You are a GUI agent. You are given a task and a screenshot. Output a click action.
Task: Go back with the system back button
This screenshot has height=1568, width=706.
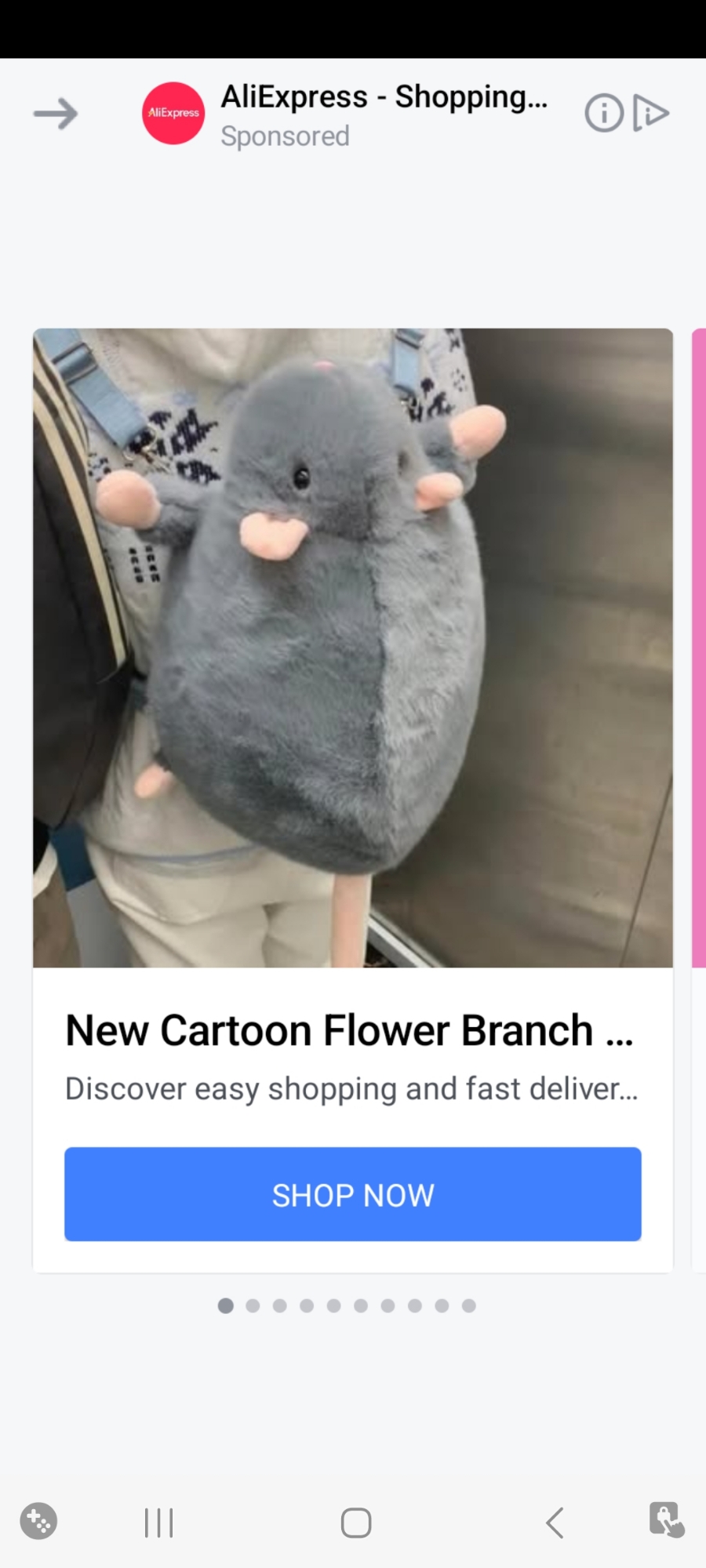click(x=555, y=1523)
